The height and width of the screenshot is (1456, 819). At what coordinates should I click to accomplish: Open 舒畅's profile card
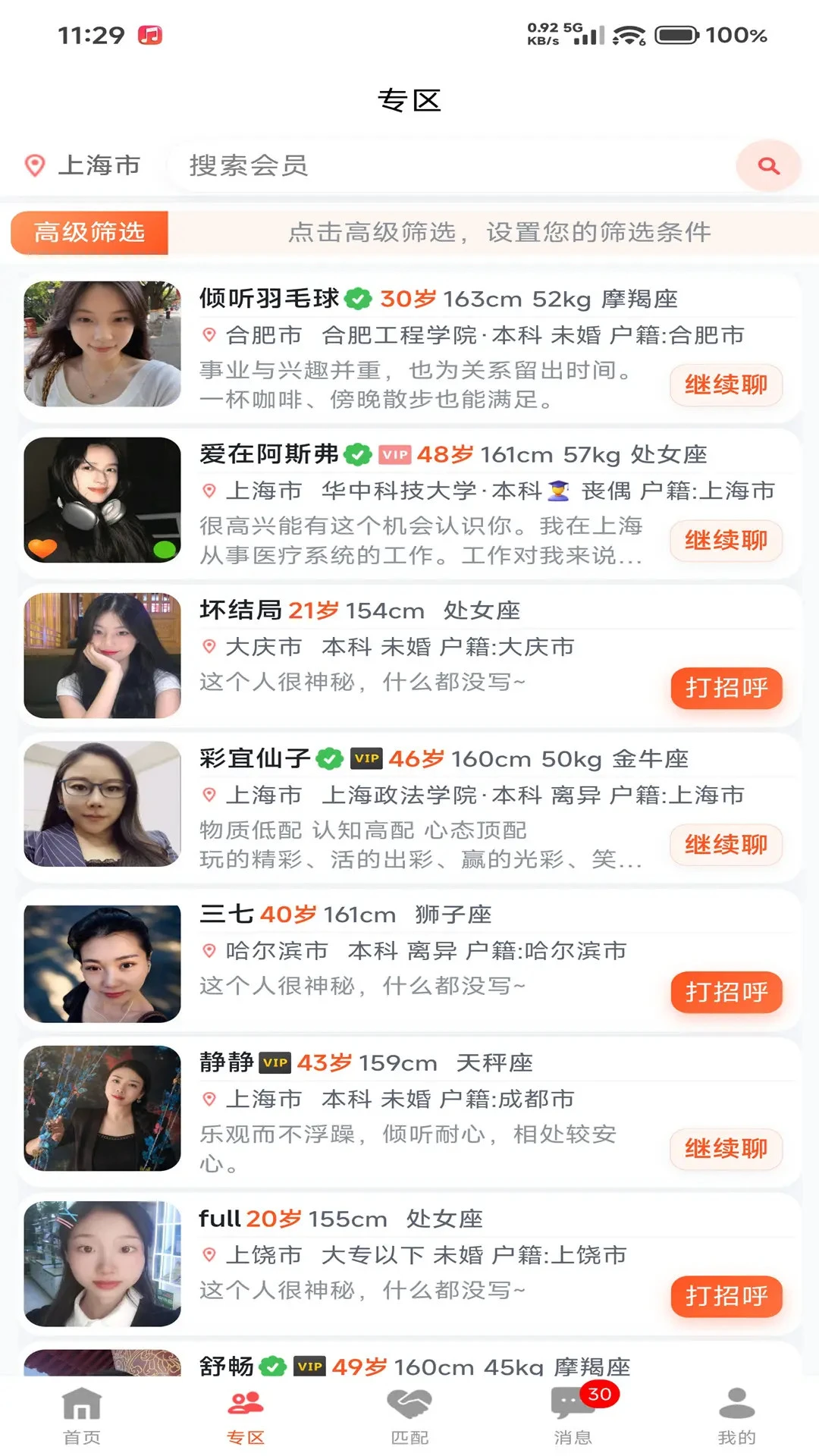pyautogui.click(x=409, y=1361)
